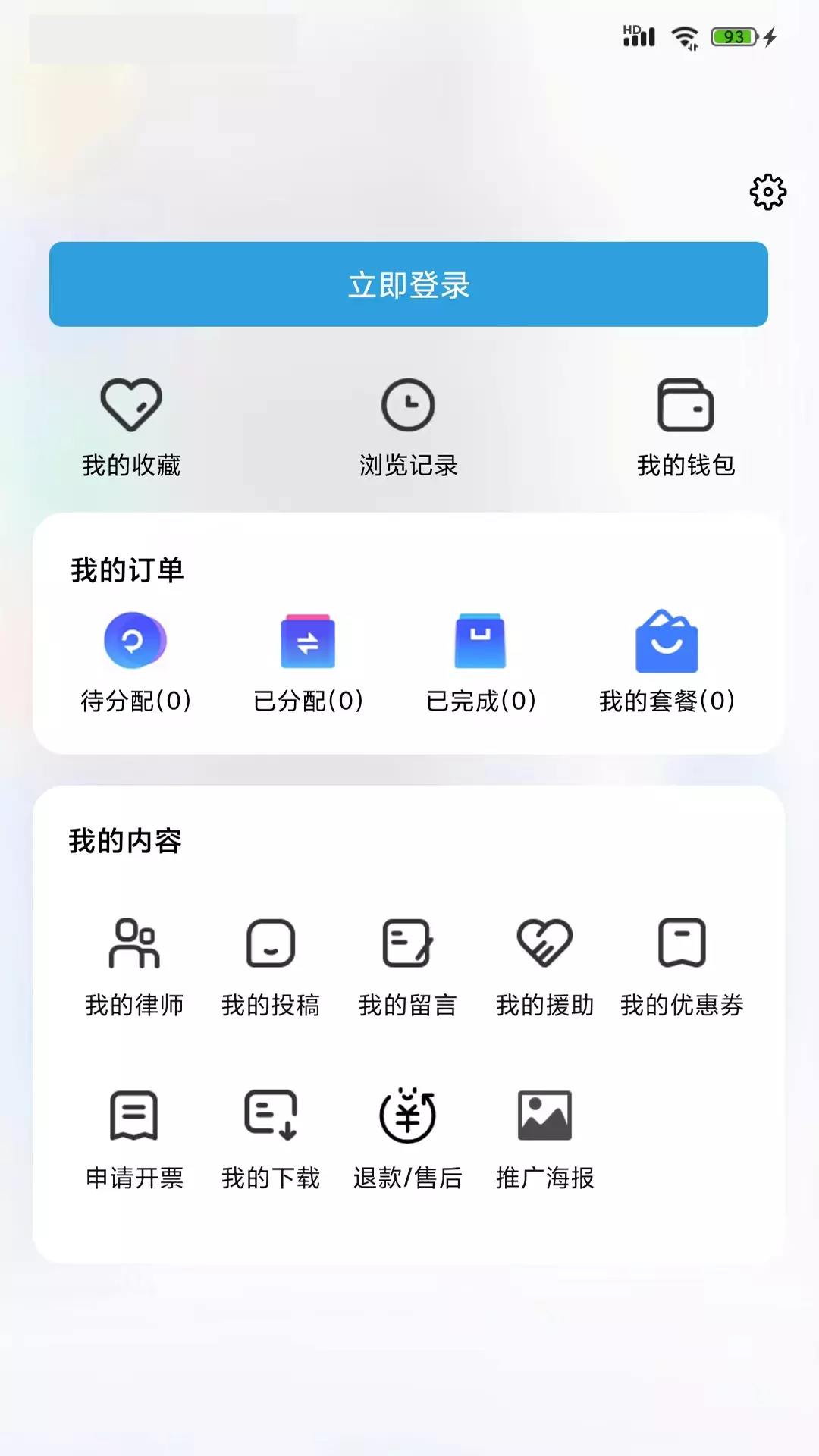
Task: Select 申请开票 invoice request
Action: click(x=134, y=1141)
